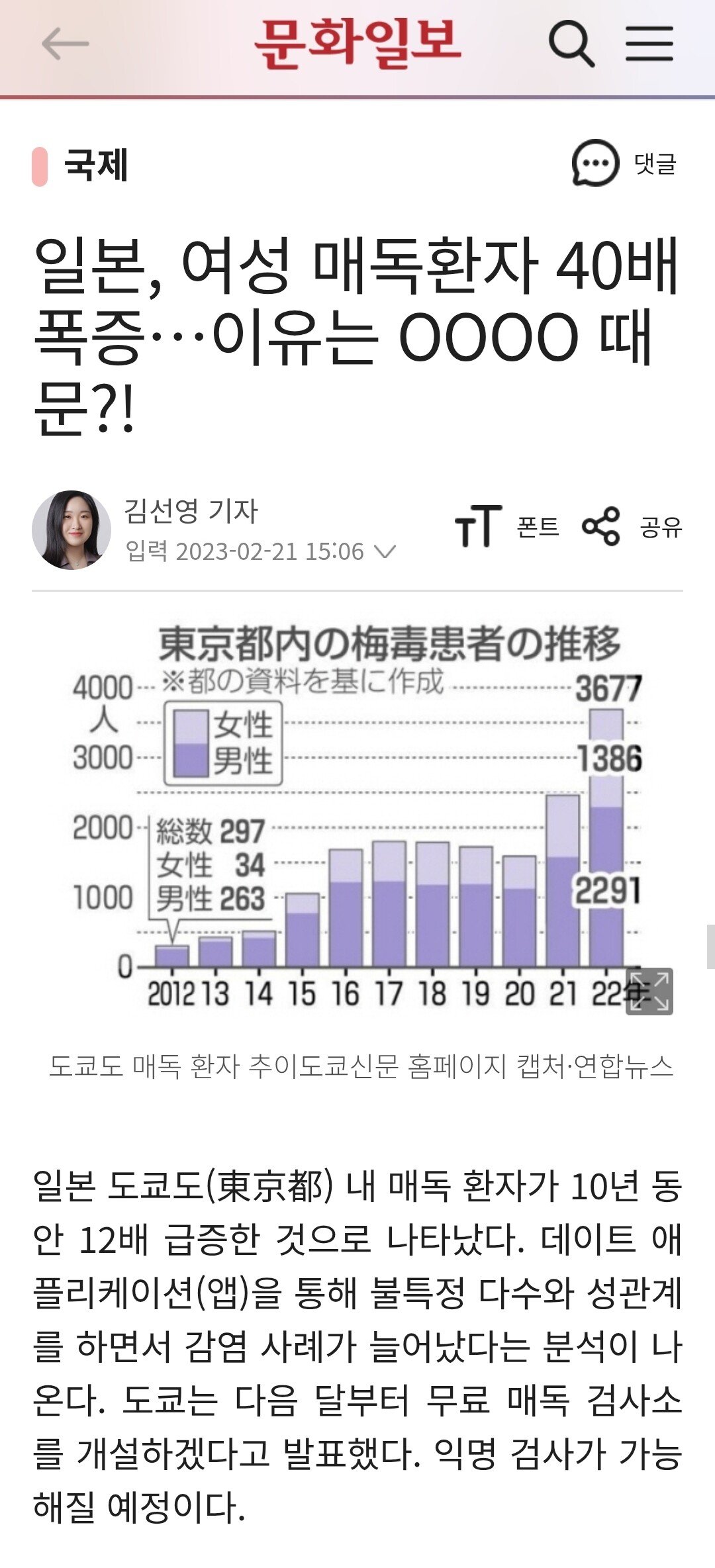Expand the 입력 date chevron
Screen dimensions: 715x1568
(385, 551)
